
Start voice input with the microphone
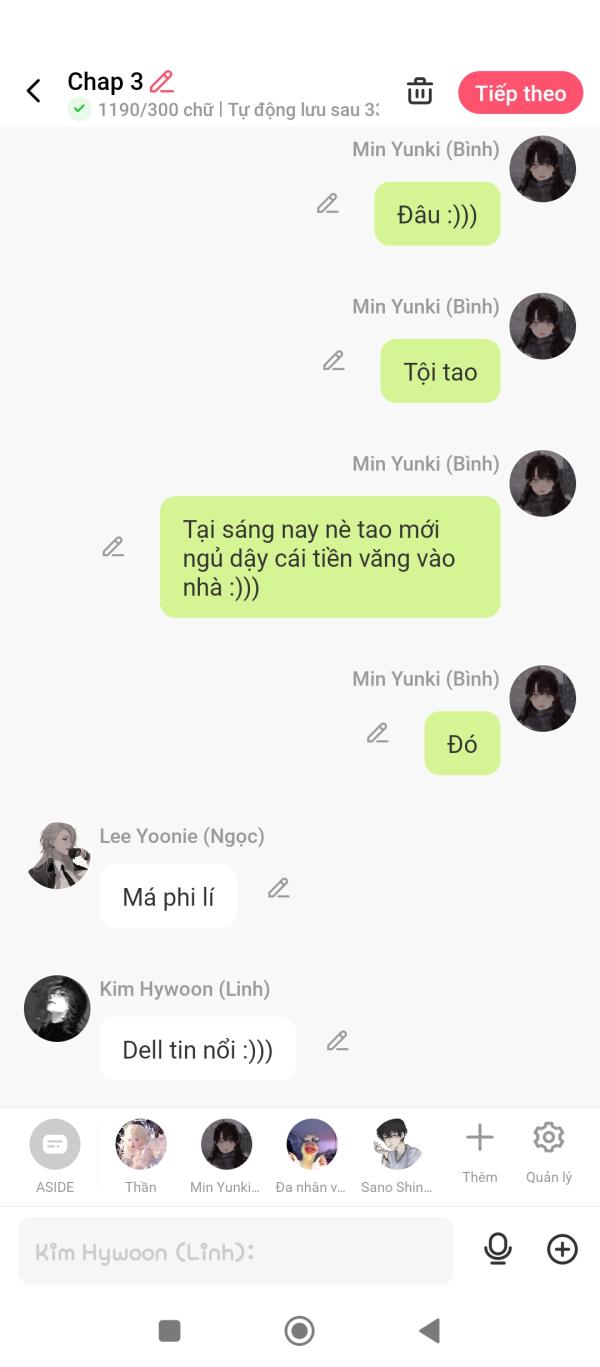(497, 1249)
